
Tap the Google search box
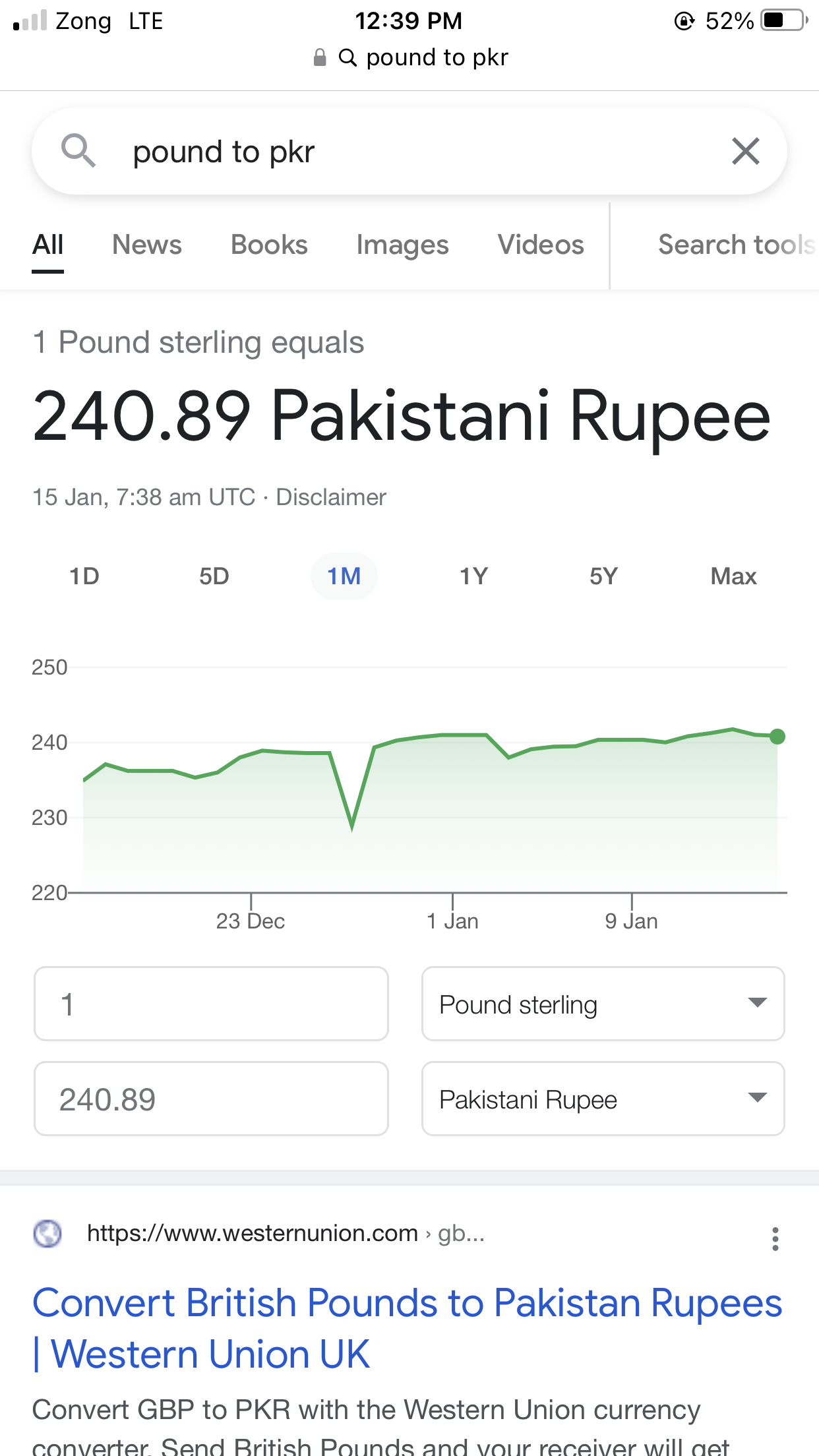(x=409, y=151)
